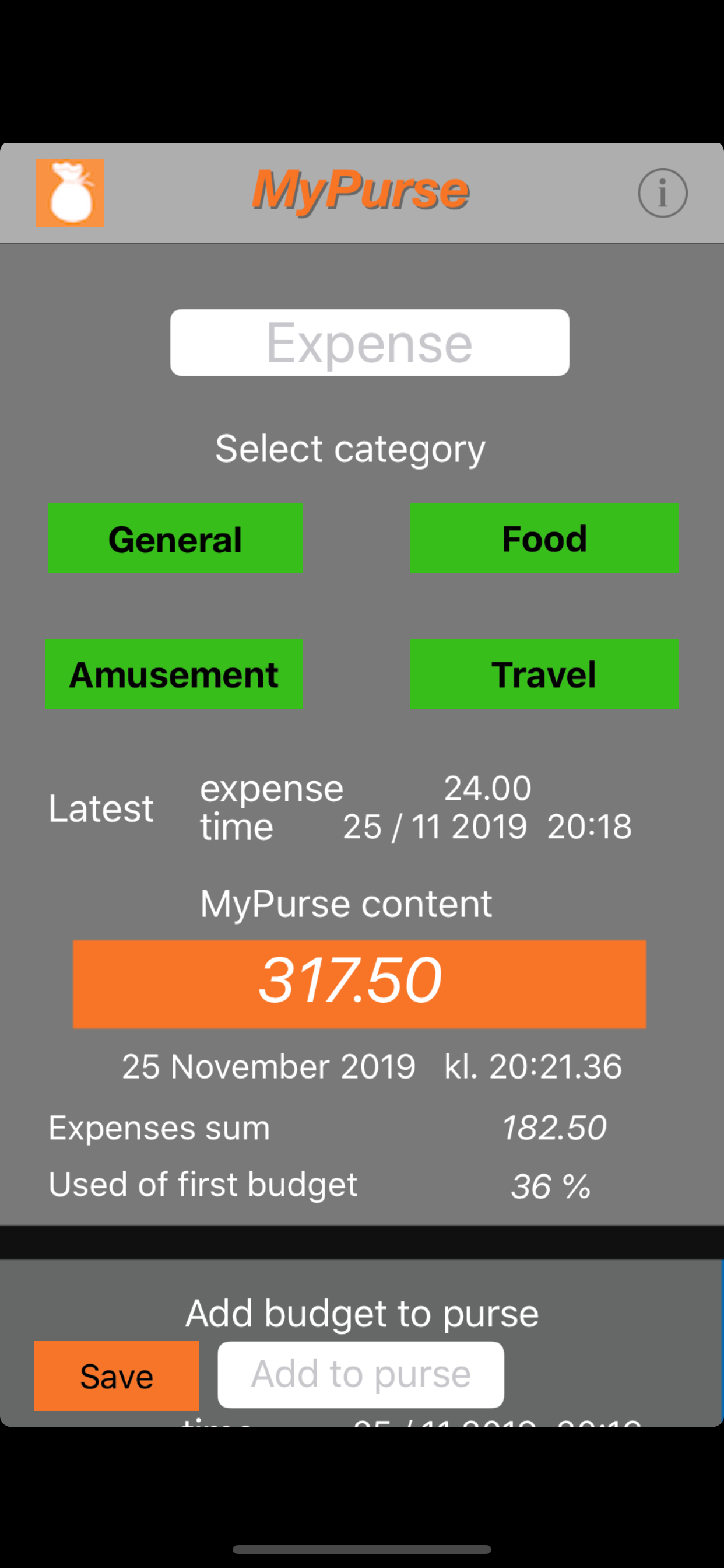This screenshot has width=724, height=1568.
Task: Select the Travel category
Action: click(x=544, y=674)
